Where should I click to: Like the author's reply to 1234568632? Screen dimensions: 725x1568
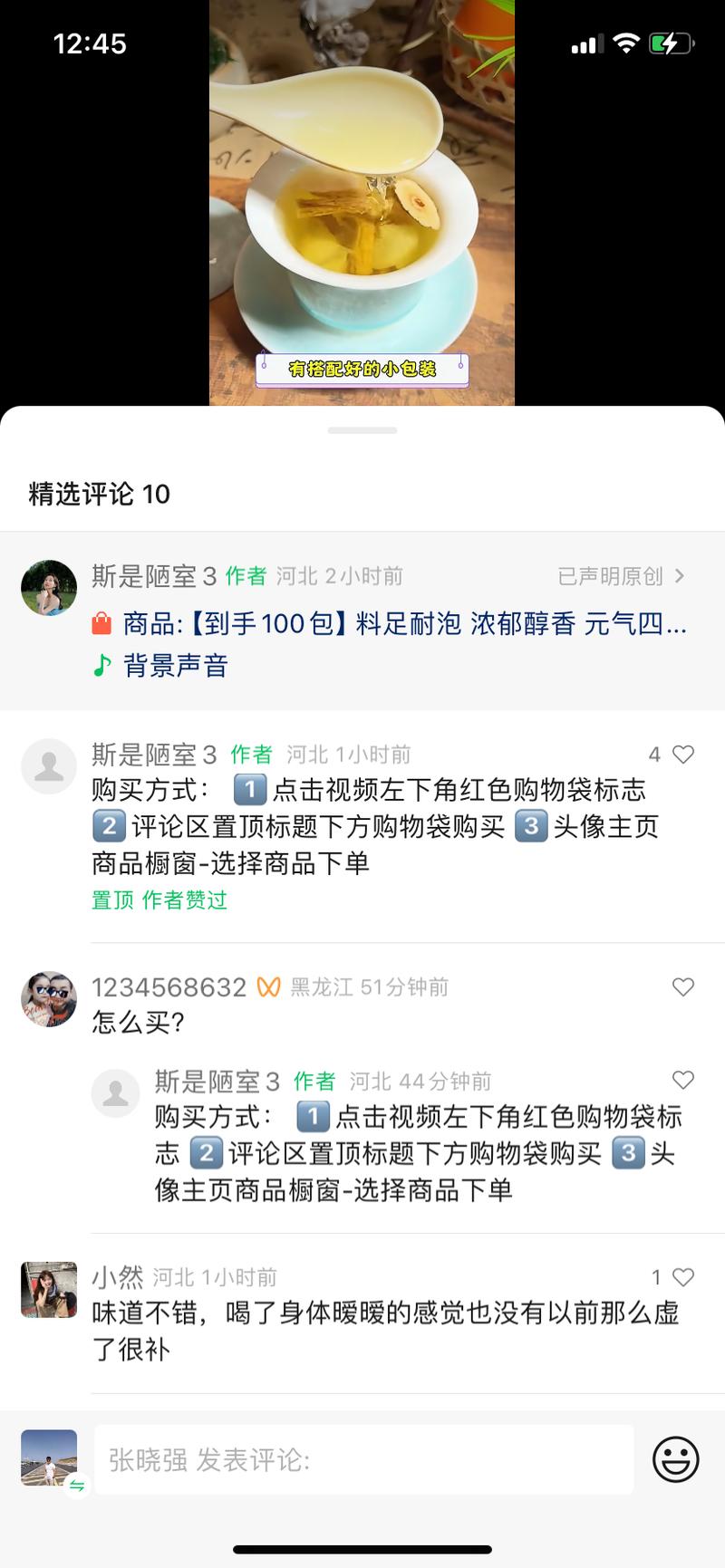pos(682,1080)
